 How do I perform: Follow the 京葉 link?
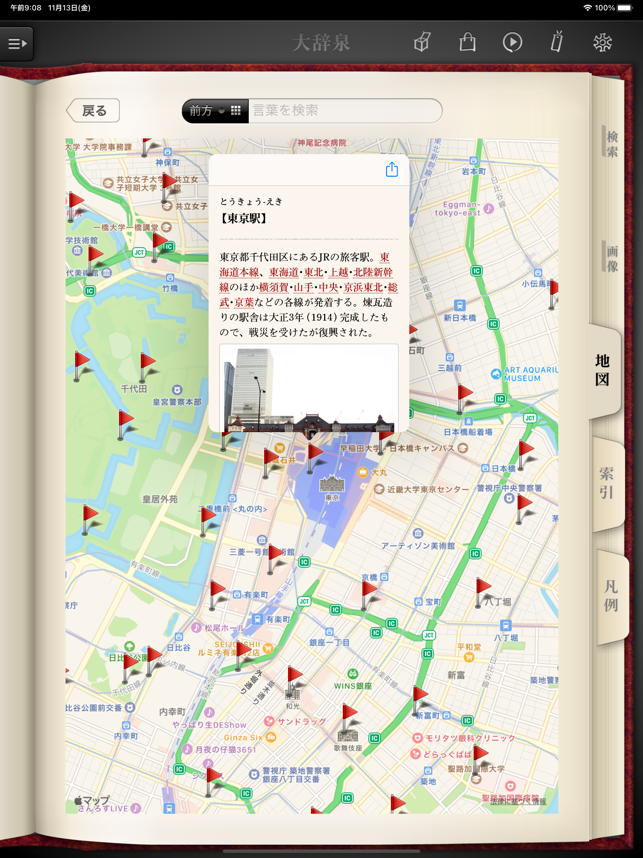pos(244,302)
